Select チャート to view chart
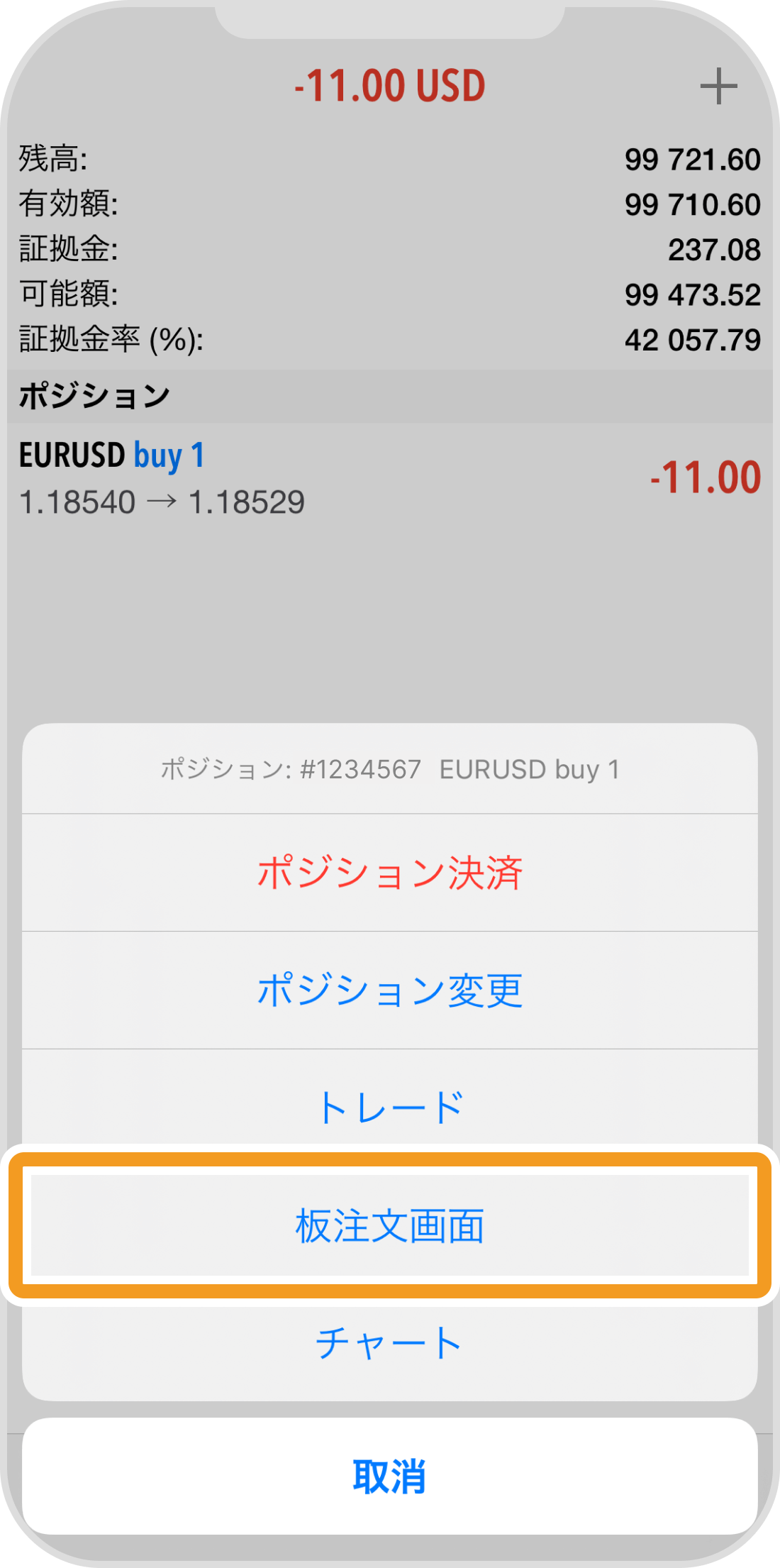Image resolution: width=780 pixels, height=1568 pixels. click(390, 1344)
